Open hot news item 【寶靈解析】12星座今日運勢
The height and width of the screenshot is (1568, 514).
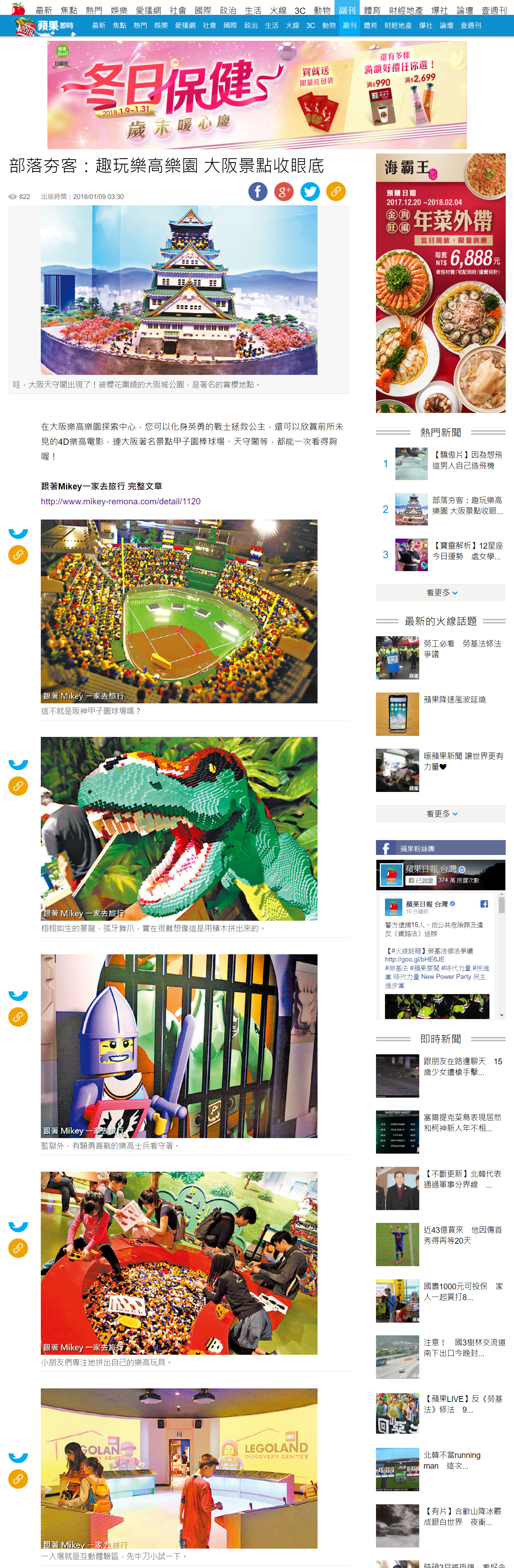click(466, 551)
